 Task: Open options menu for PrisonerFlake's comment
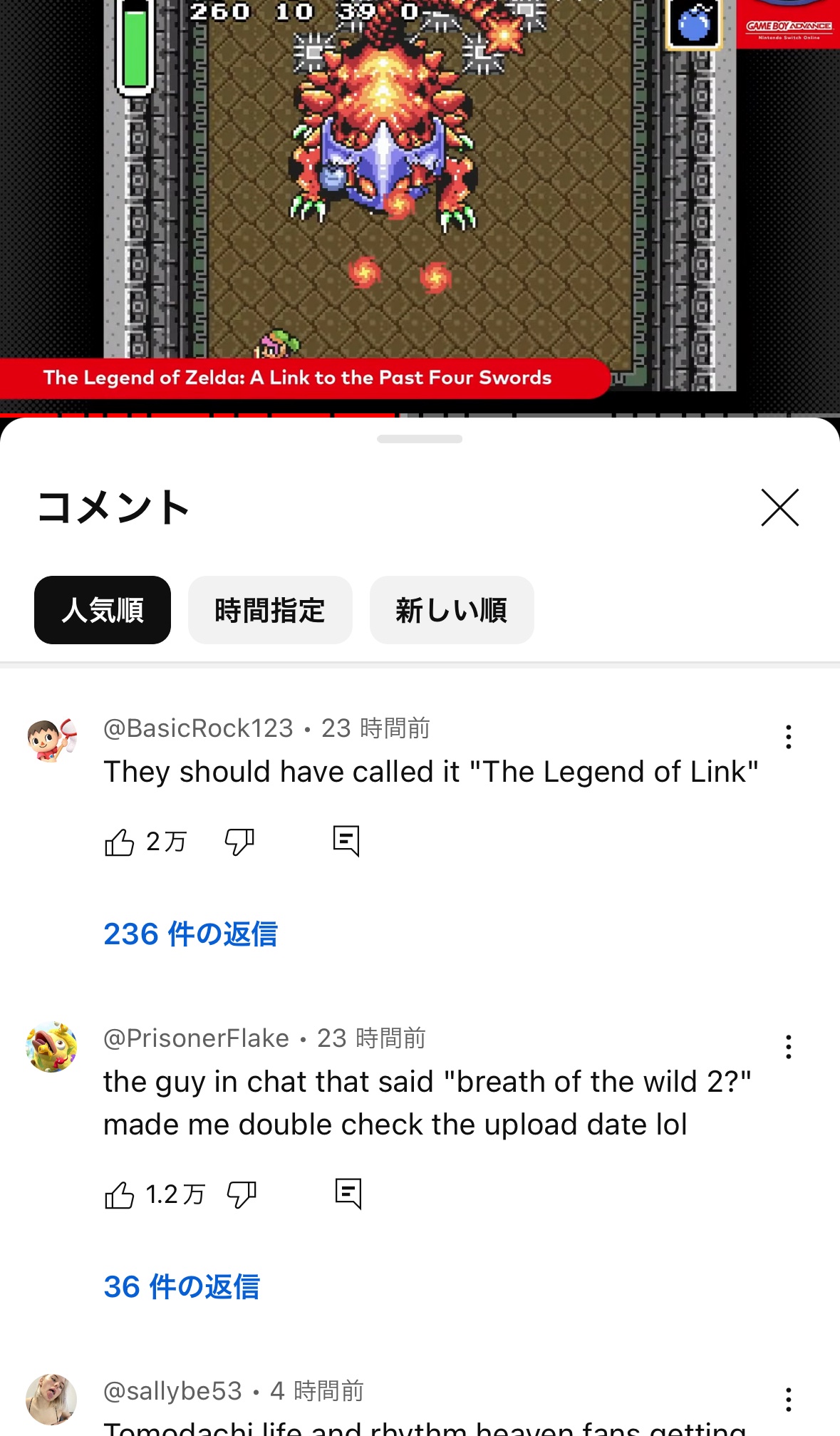point(788,1047)
